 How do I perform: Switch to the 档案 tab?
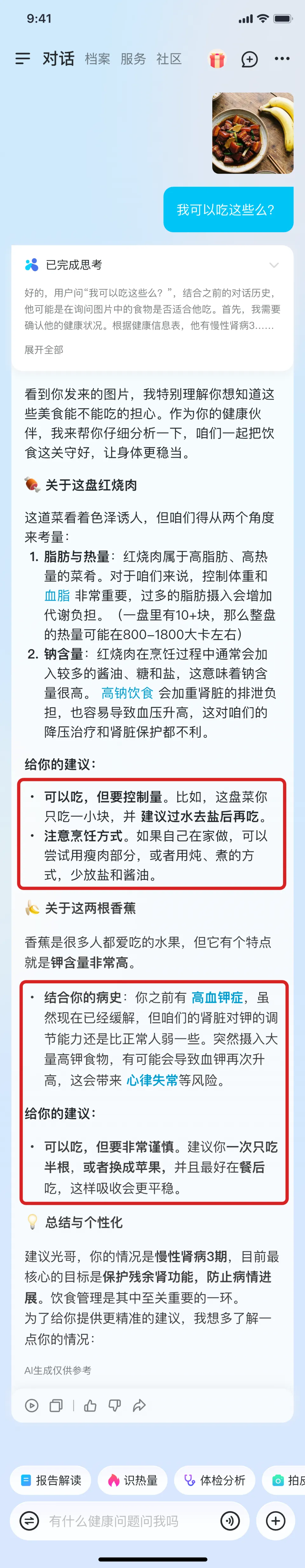point(98,59)
